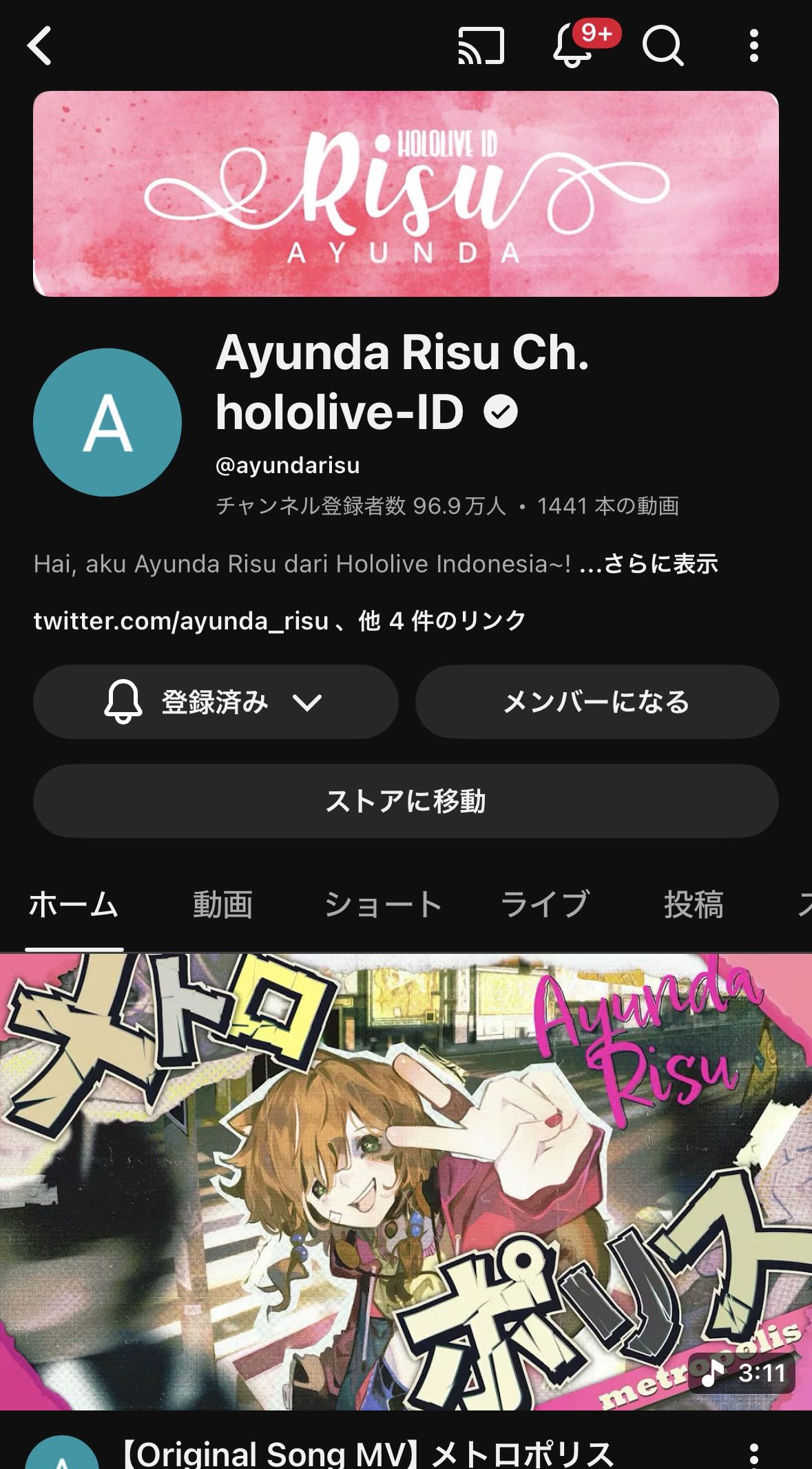Expand the channel description with さらに表示
This screenshot has width=812, height=1469.
[x=649, y=564]
